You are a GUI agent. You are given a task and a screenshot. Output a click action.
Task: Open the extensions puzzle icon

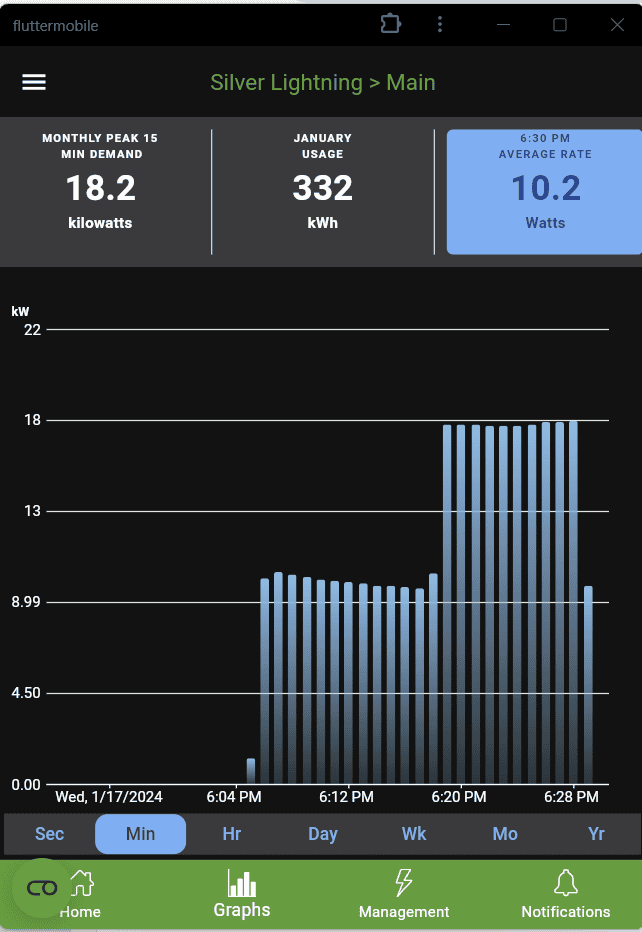[391, 25]
